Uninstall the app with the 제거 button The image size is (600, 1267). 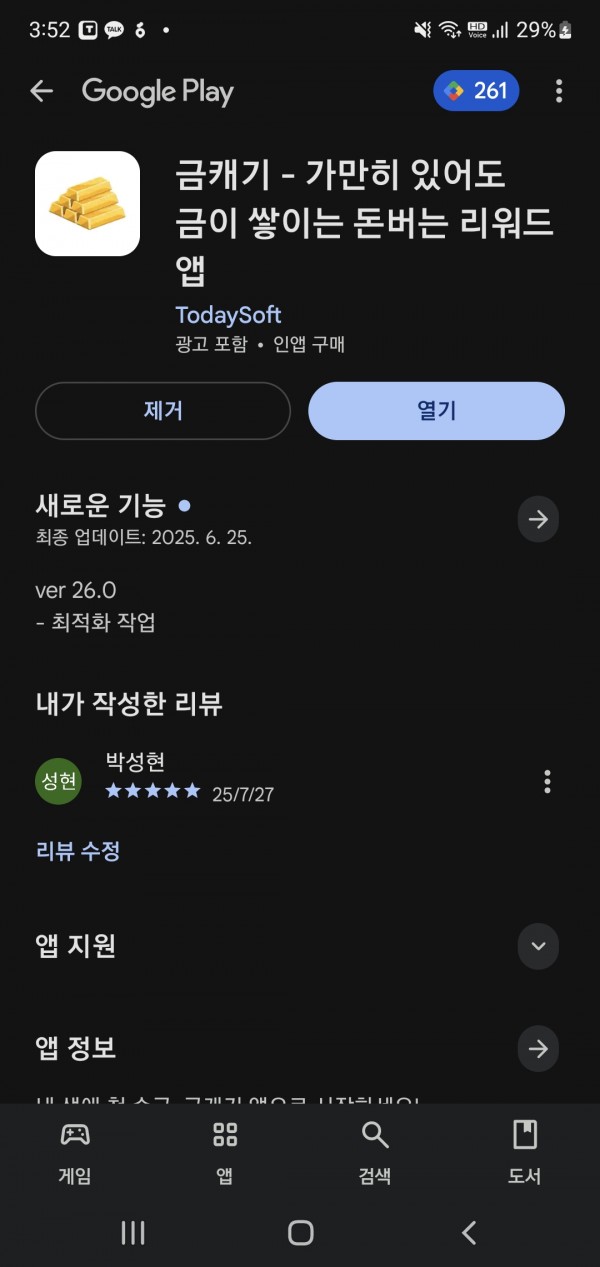pyautogui.click(x=163, y=411)
